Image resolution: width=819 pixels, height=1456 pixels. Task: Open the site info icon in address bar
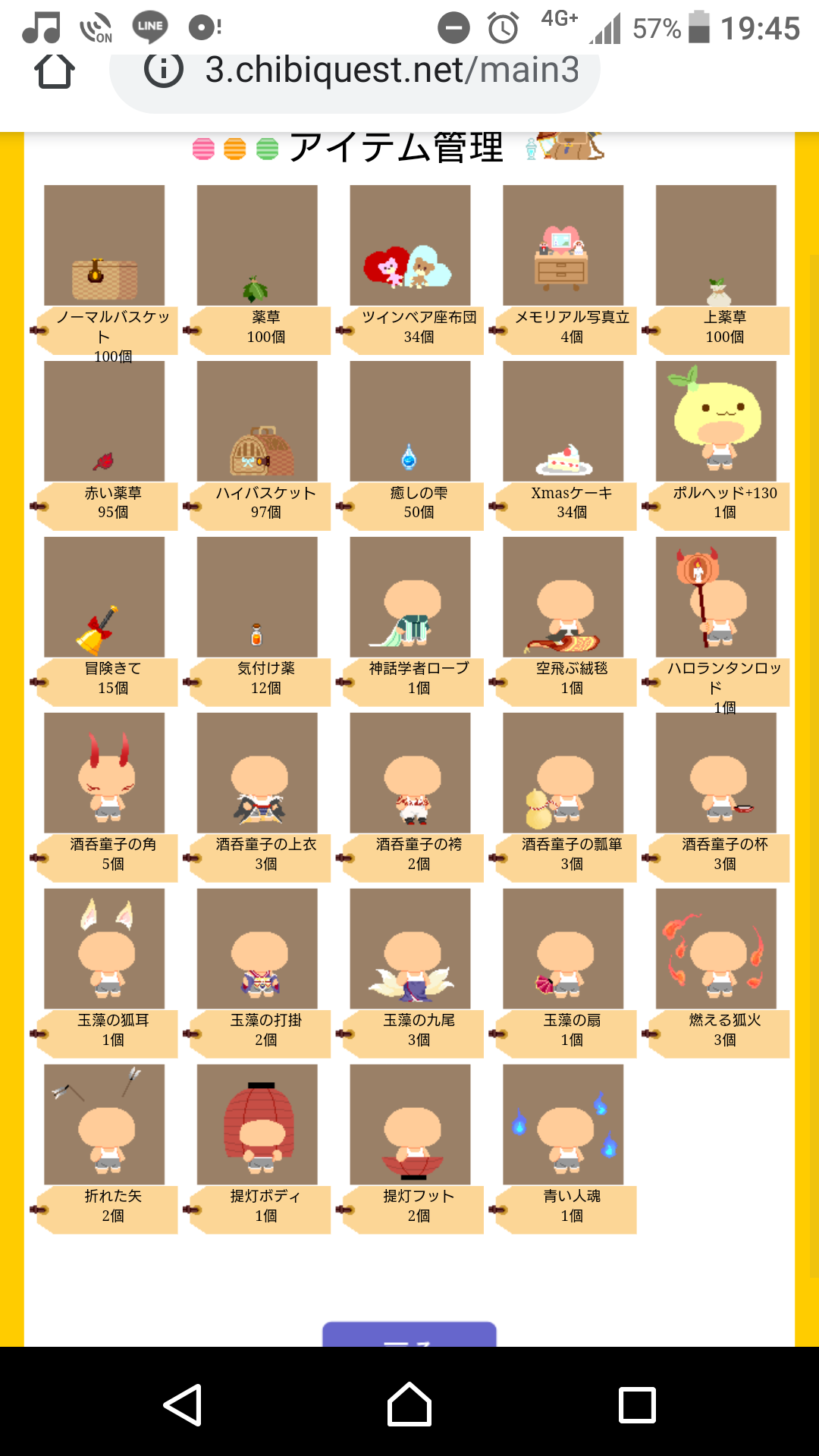pyautogui.click(x=164, y=70)
